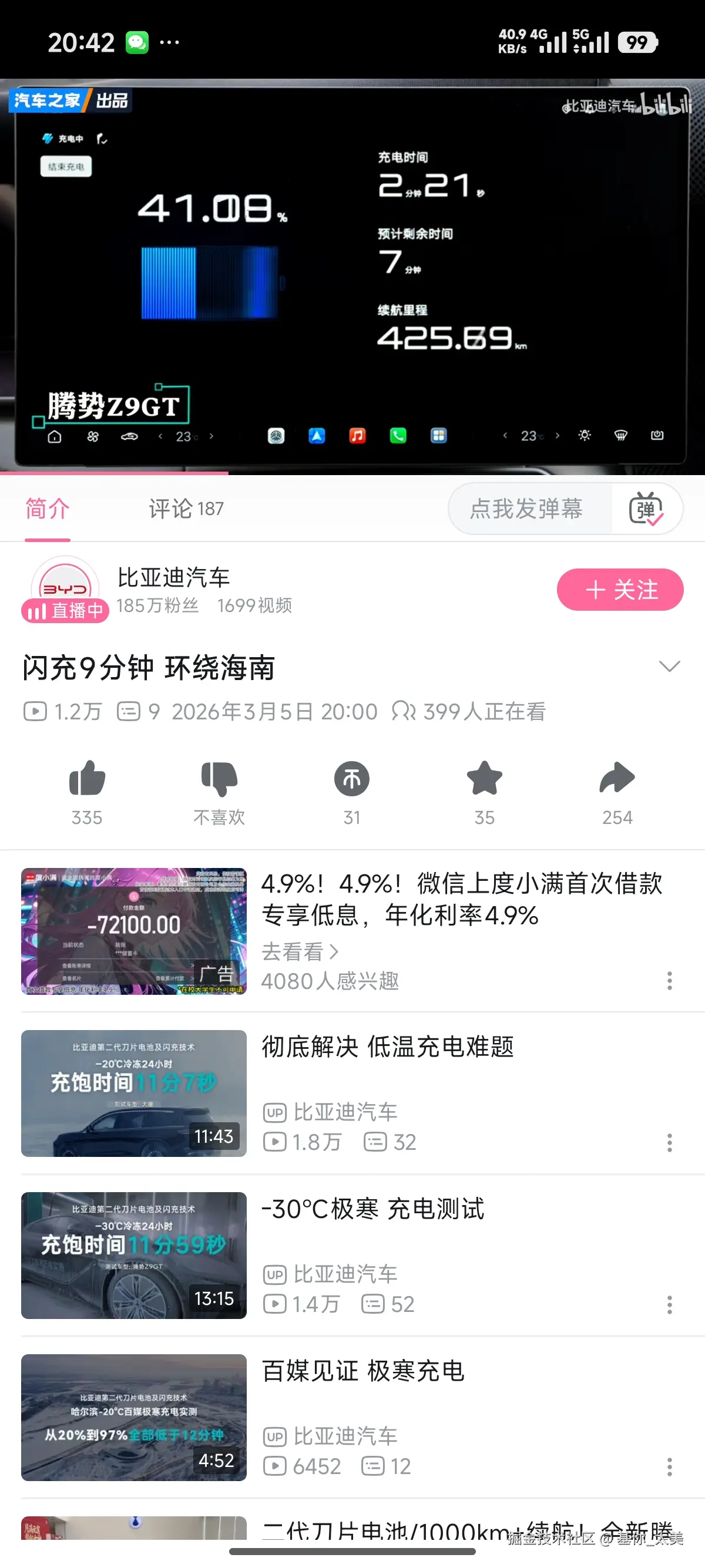Screen dimensions: 705x1568
Task: Open options menu on the loan advertisement
Action: pos(670,981)
